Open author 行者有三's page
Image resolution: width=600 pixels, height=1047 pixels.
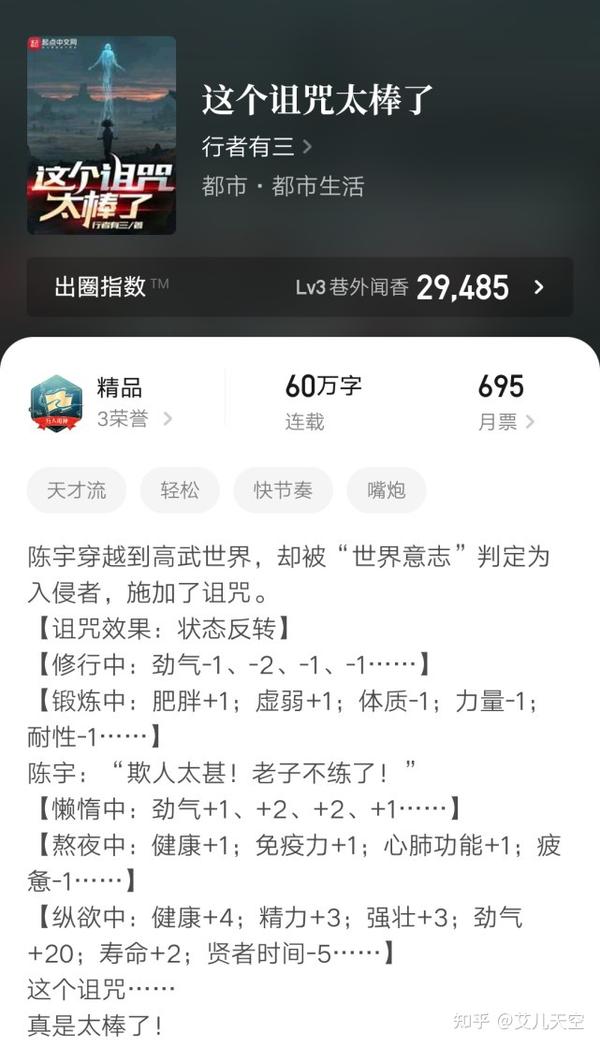(x=257, y=147)
